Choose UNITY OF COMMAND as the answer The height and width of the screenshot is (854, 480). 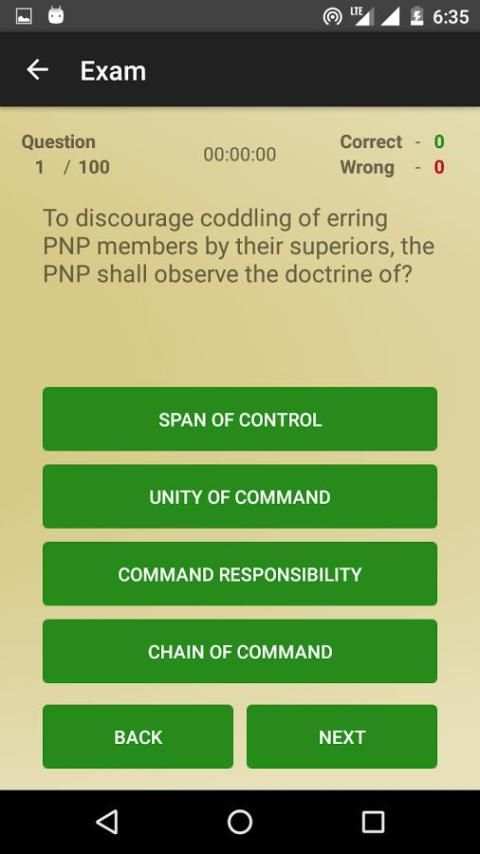coord(240,496)
